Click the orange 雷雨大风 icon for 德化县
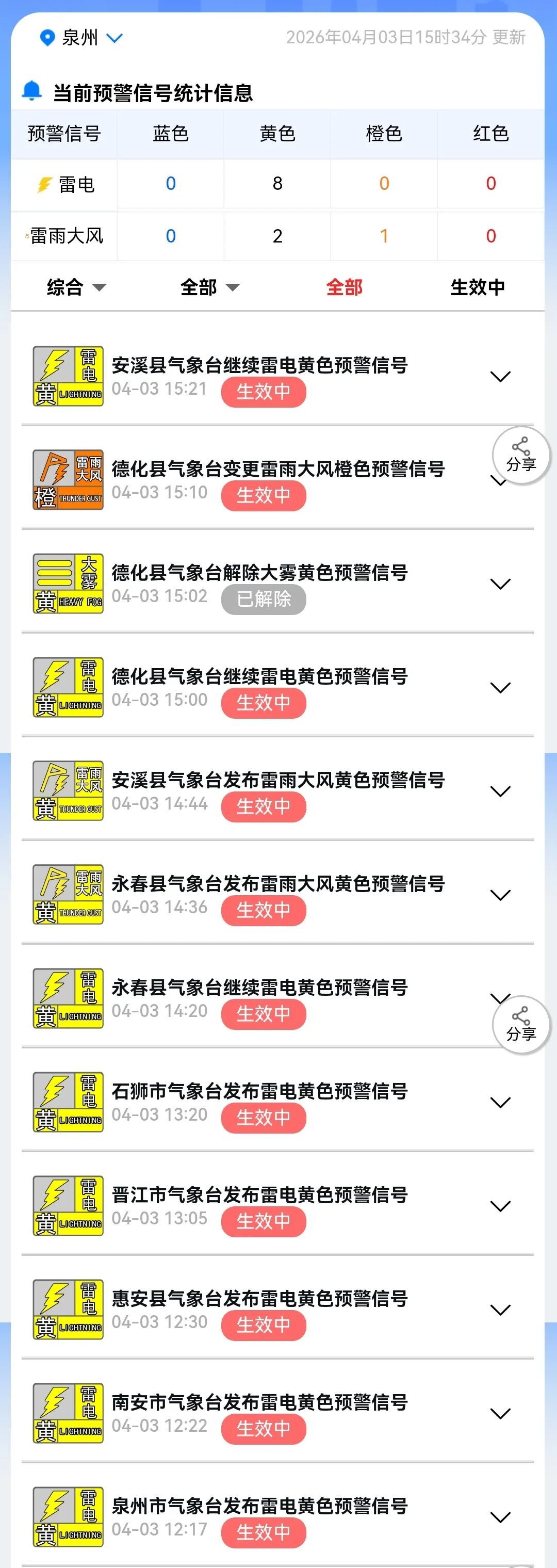Viewport: 557px width, 1568px height. [68, 480]
